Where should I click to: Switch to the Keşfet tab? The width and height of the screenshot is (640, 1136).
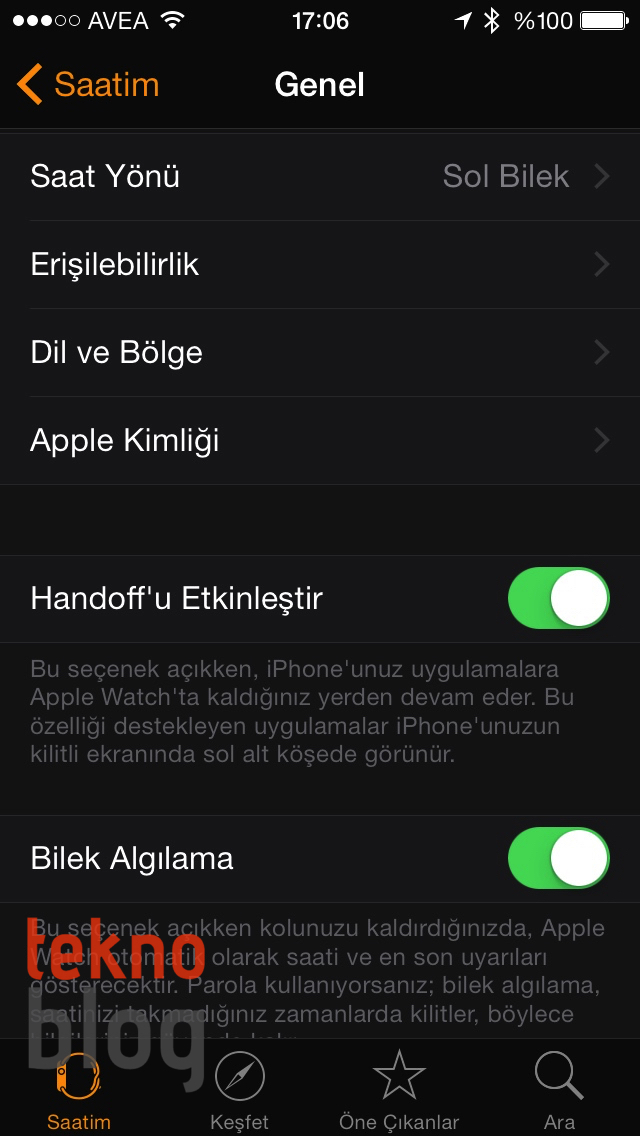239,1090
